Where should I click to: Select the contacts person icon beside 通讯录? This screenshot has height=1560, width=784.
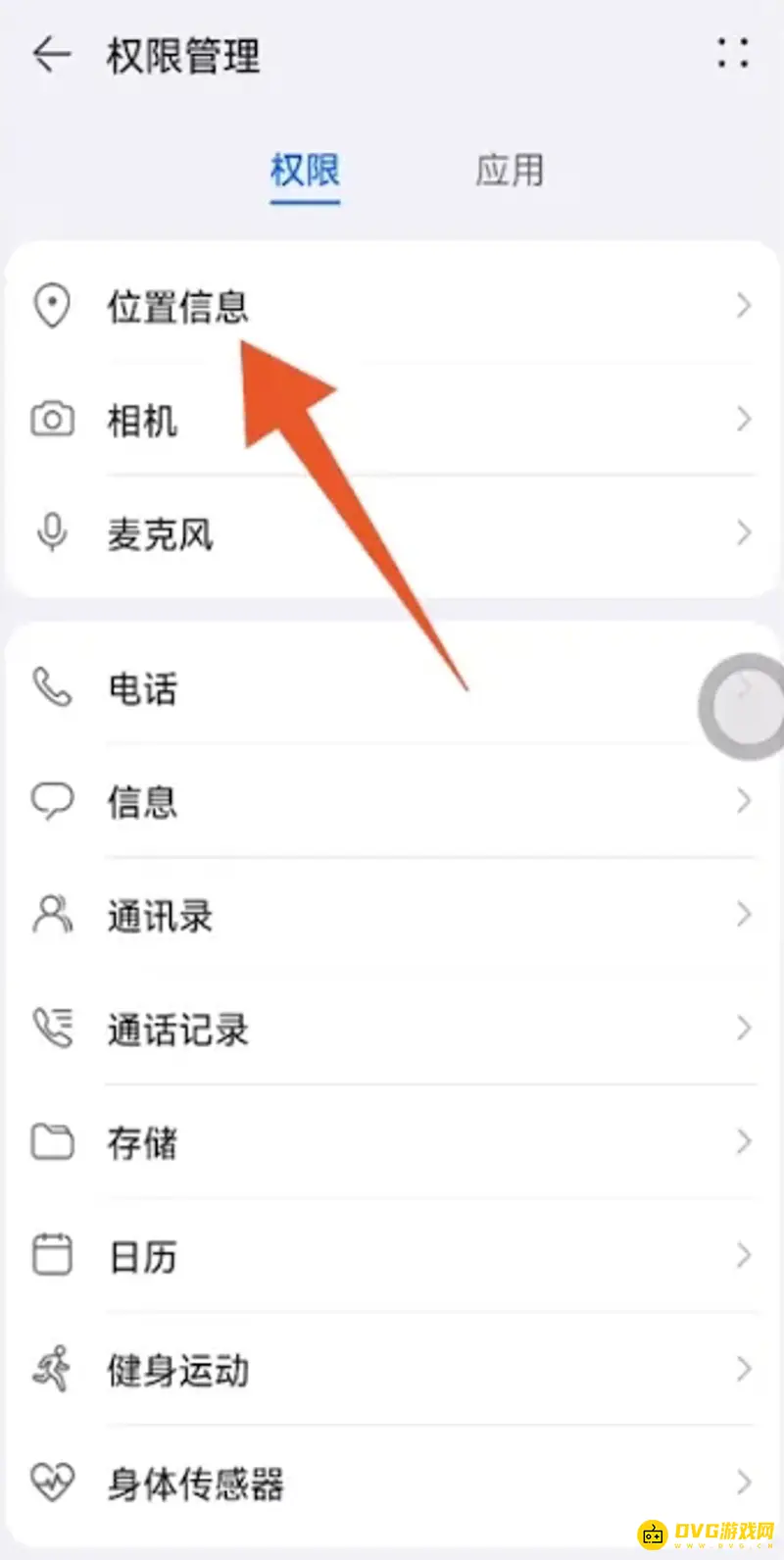coord(53,915)
